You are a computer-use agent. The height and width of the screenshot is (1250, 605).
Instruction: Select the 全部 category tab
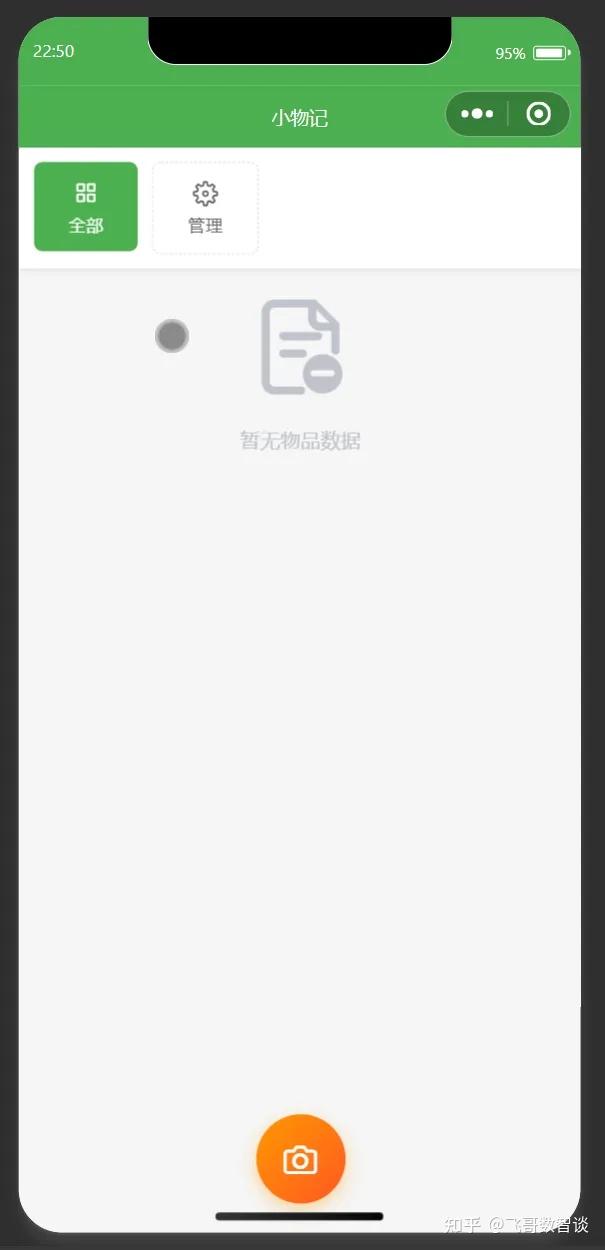[86, 207]
